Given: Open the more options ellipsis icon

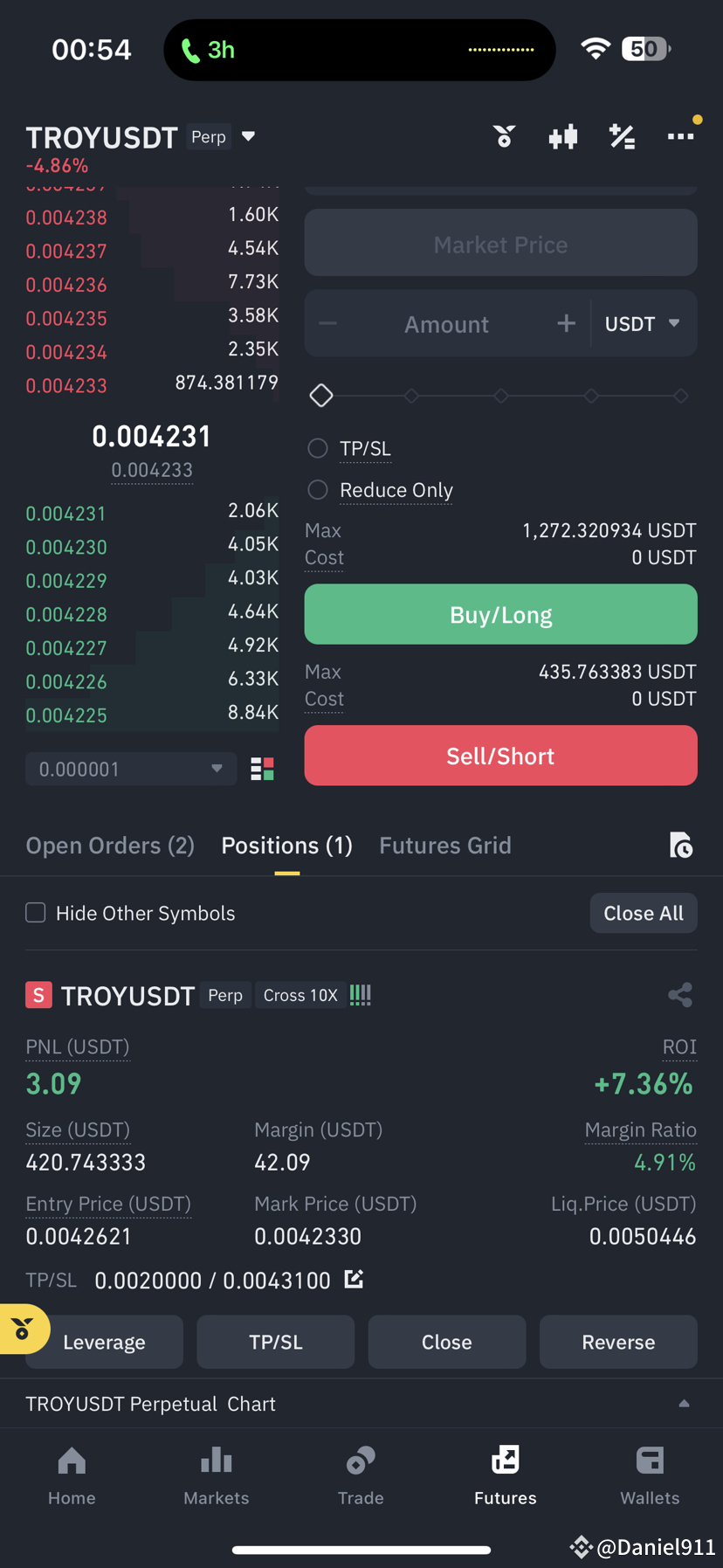Looking at the screenshot, I should [x=681, y=136].
